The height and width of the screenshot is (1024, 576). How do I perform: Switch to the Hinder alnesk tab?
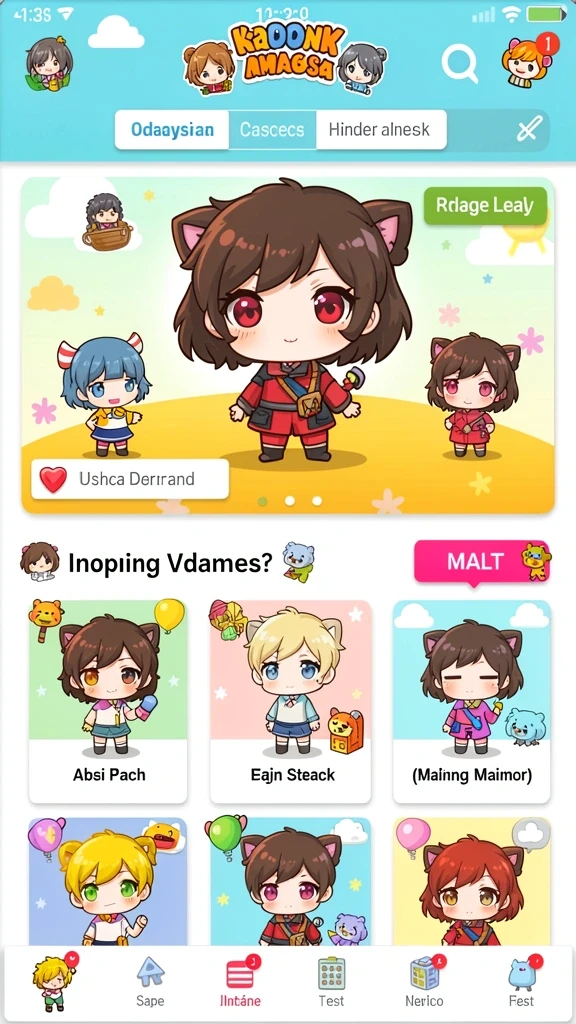[381, 129]
